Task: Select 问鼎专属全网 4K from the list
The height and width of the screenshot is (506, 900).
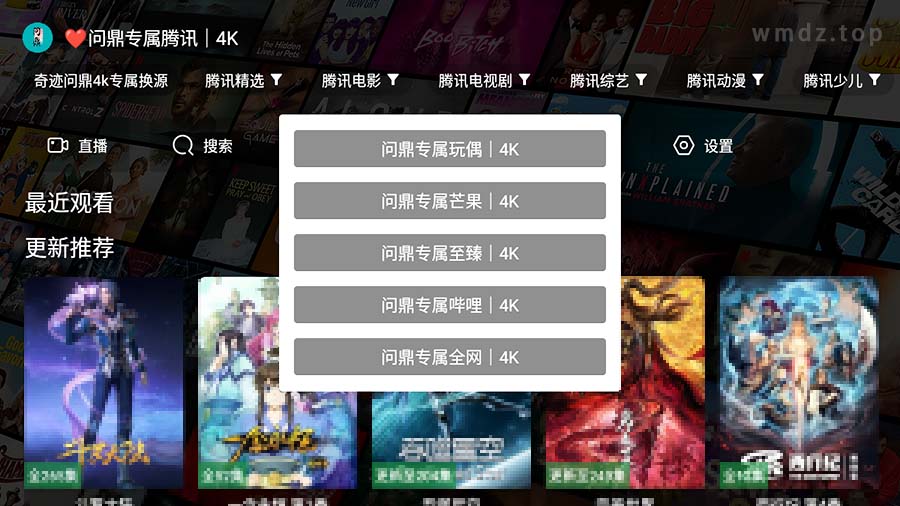Action: coord(449,357)
